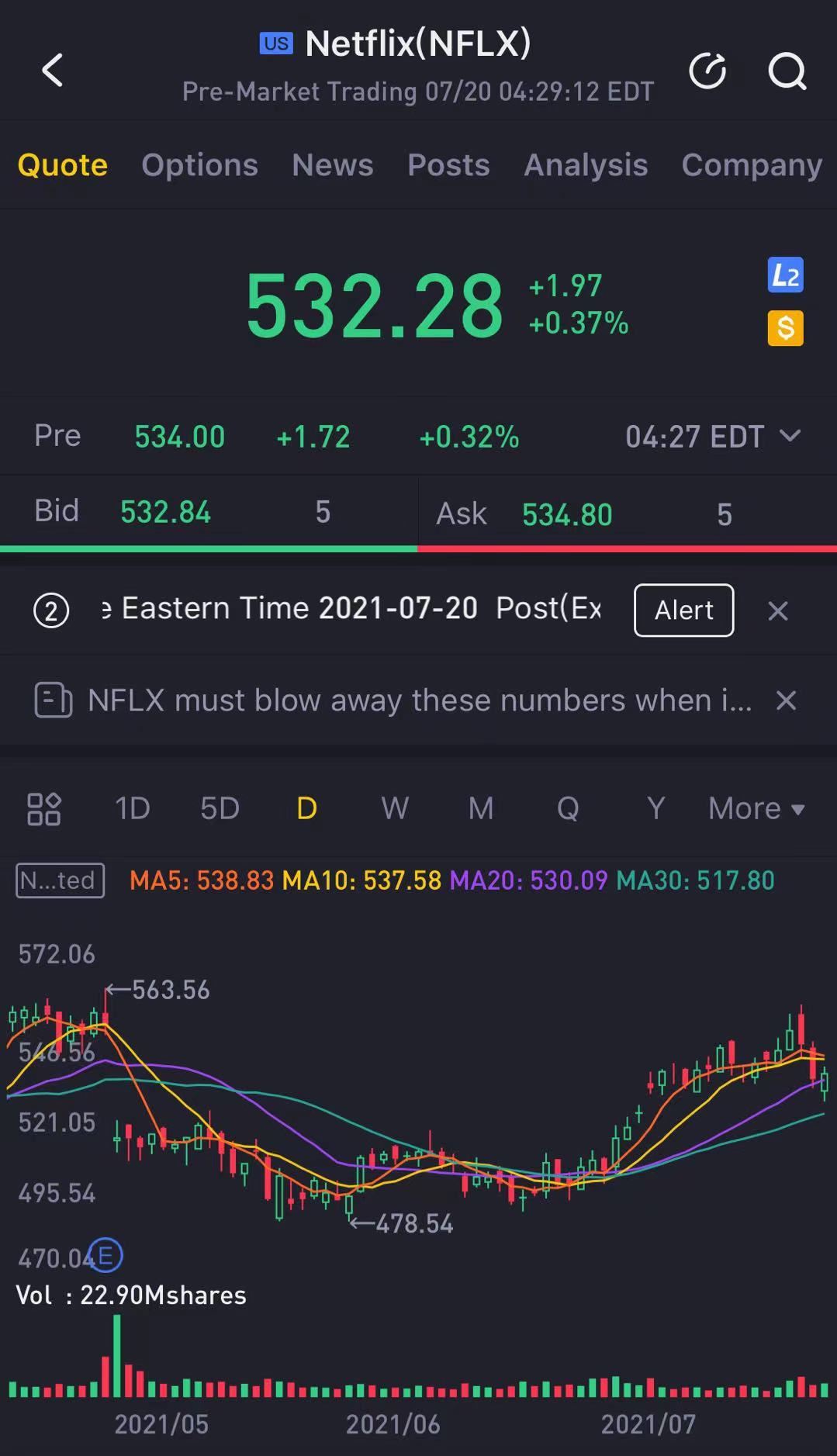
Task: Close the NFLX news headline banner
Action: [x=786, y=700]
